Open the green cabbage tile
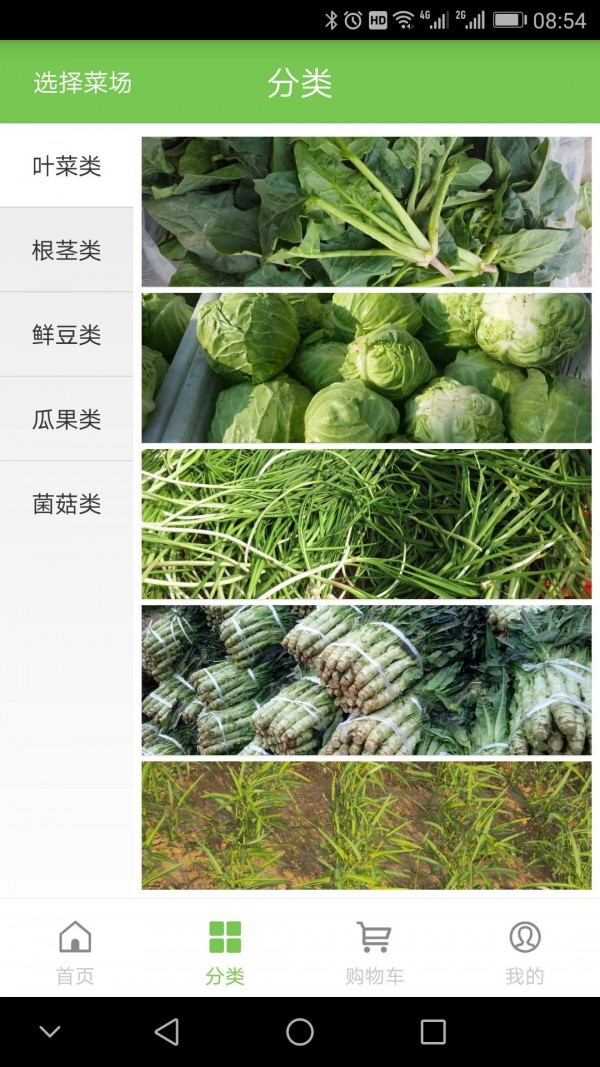 (366, 368)
